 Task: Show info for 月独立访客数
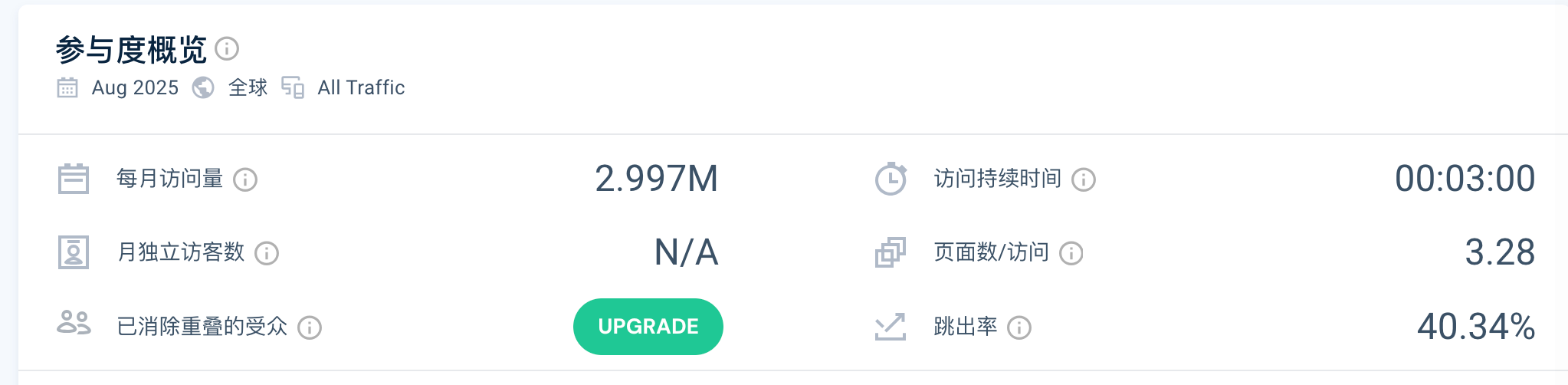267,253
